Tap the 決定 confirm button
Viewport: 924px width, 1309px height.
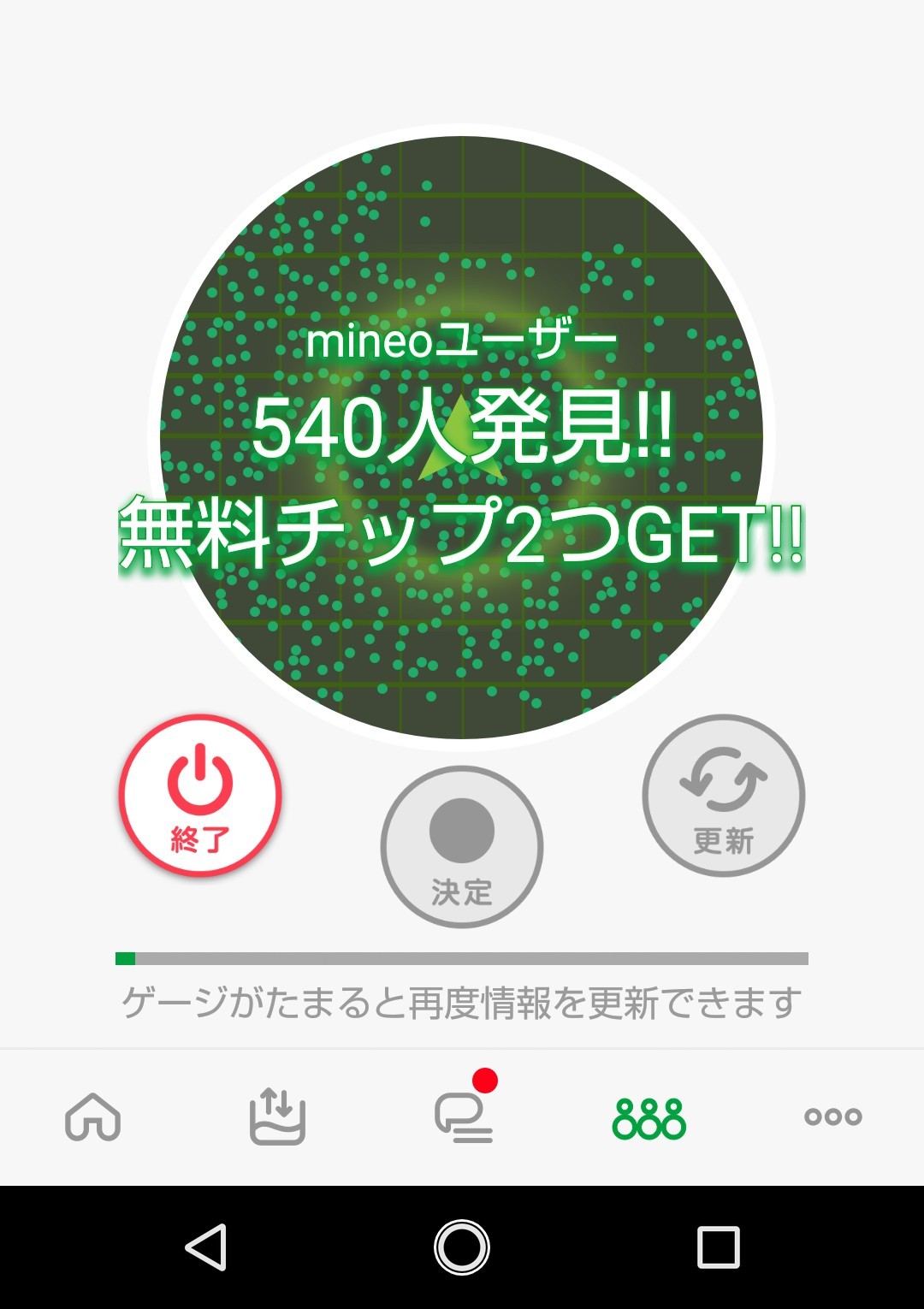pyautogui.click(x=462, y=847)
